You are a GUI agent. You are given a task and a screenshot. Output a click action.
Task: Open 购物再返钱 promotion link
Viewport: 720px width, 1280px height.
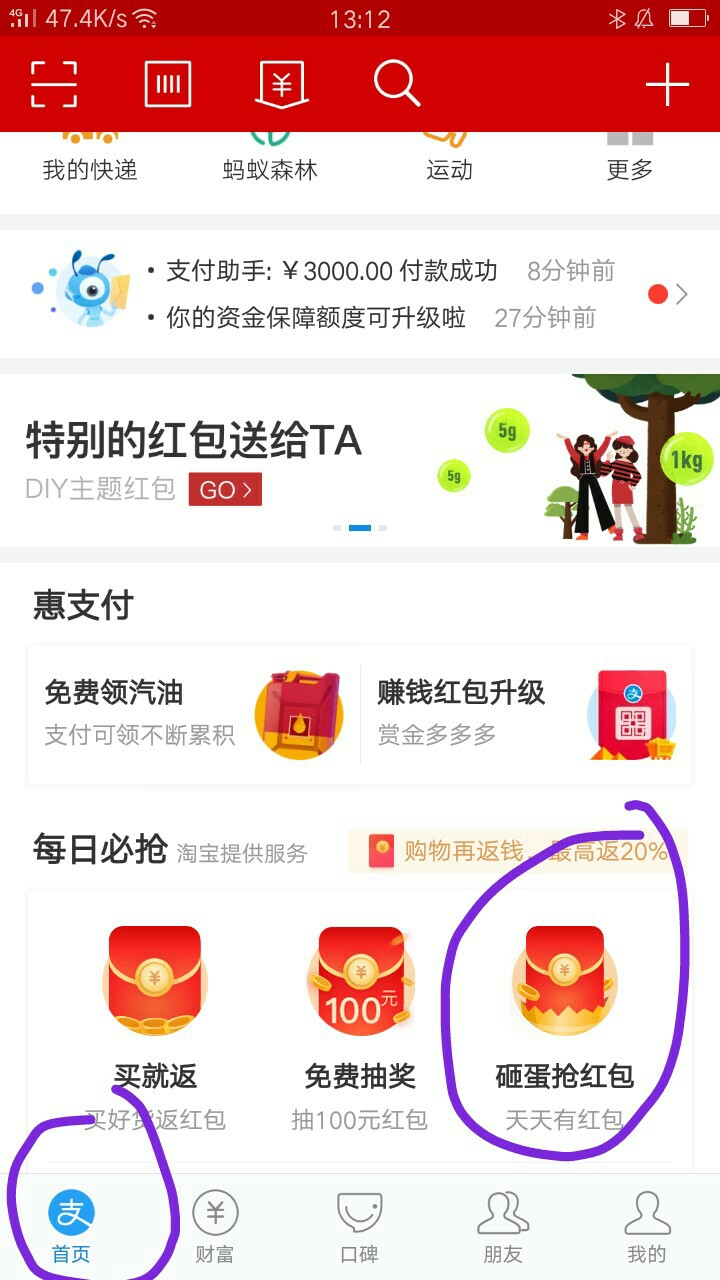tap(518, 851)
